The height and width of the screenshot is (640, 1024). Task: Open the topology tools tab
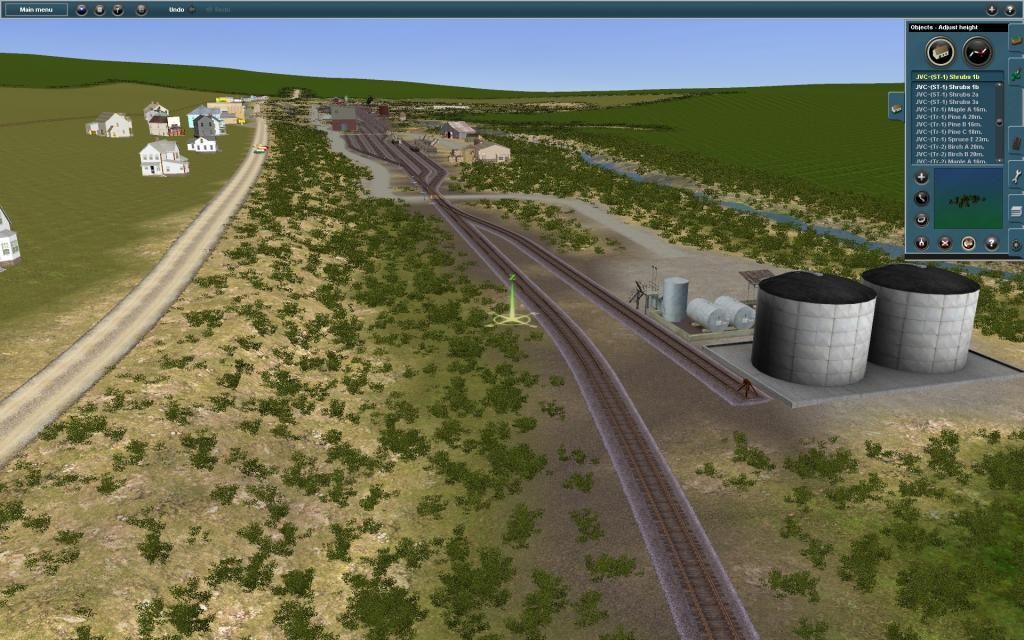tap(1016, 39)
